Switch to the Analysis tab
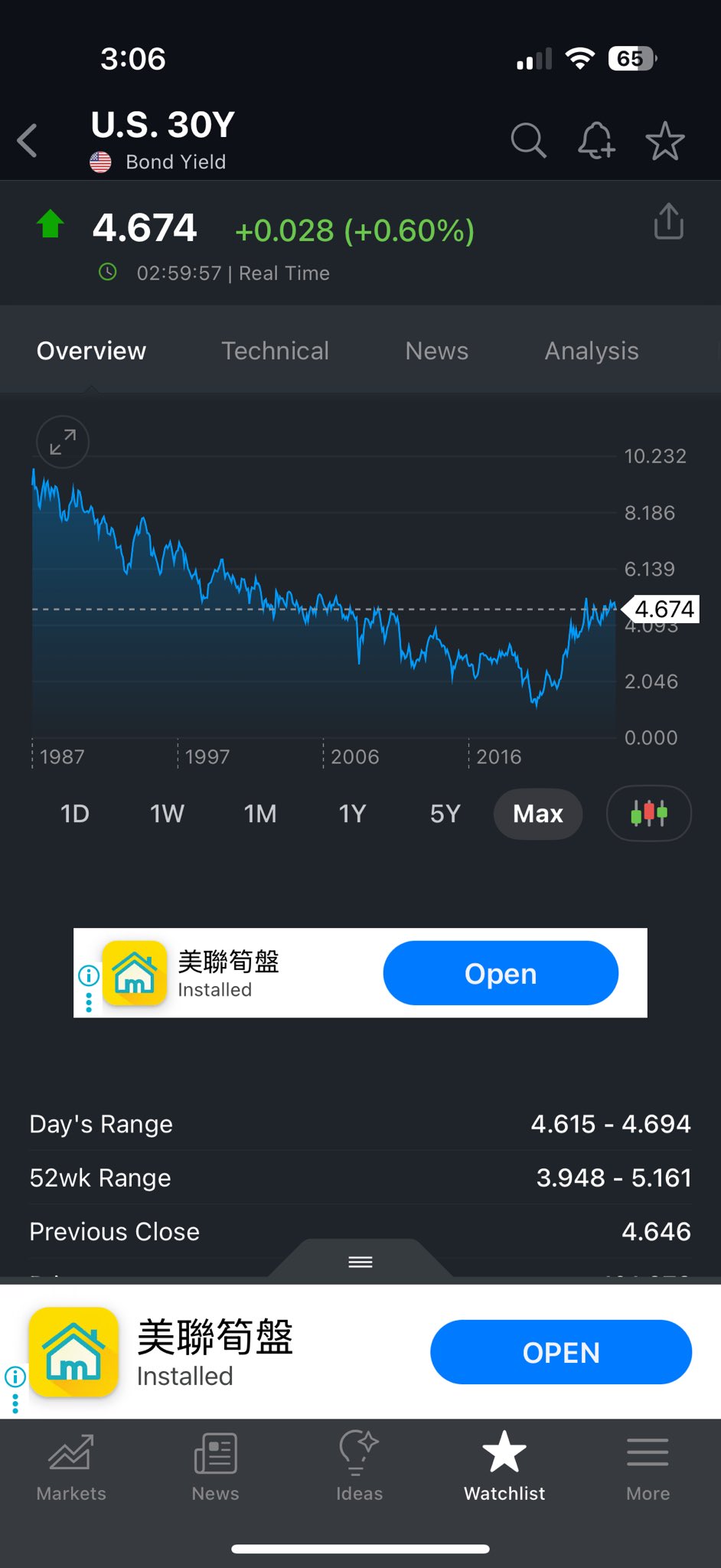The width and height of the screenshot is (721, 1568). click(x=592, y=351)
